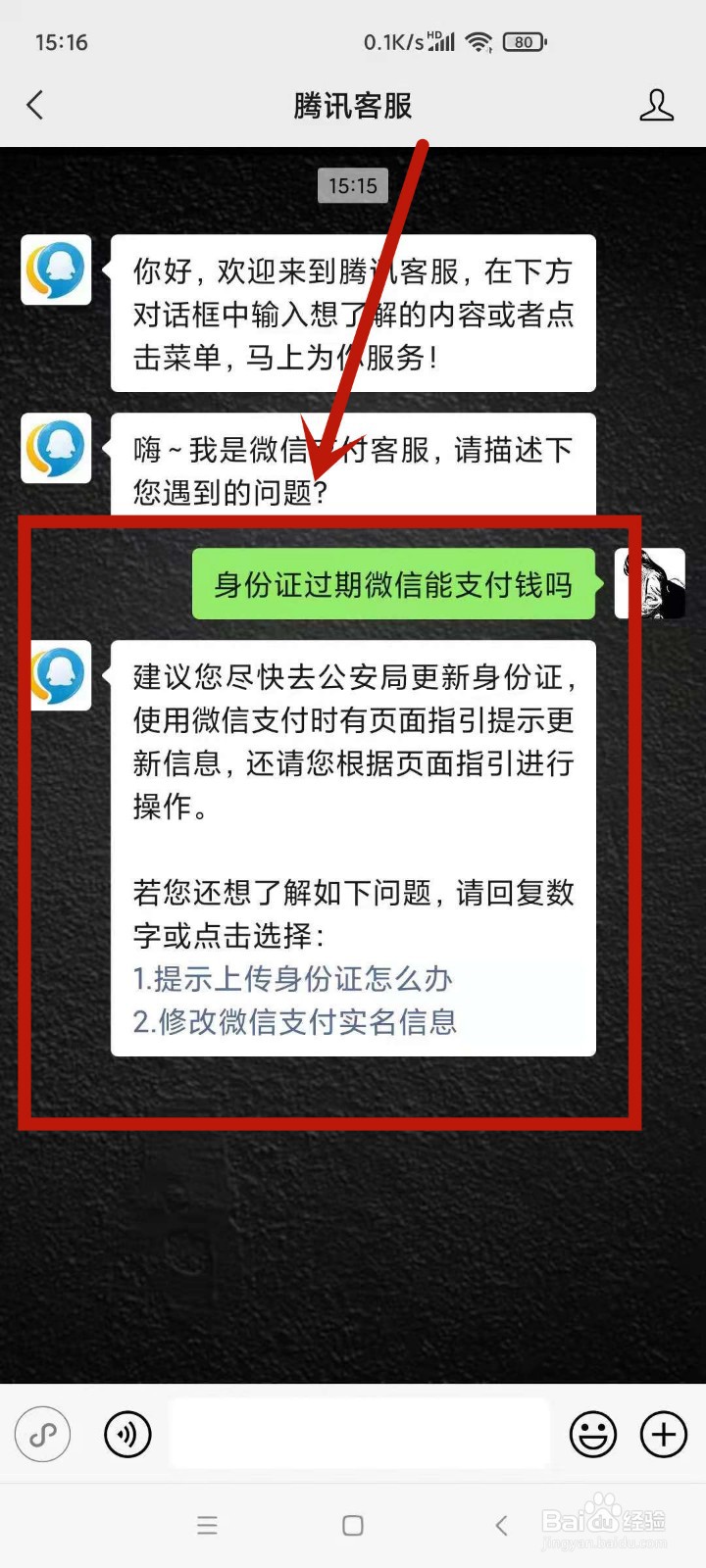
Task: Tap the message input field
Action: click(359, 1434)
